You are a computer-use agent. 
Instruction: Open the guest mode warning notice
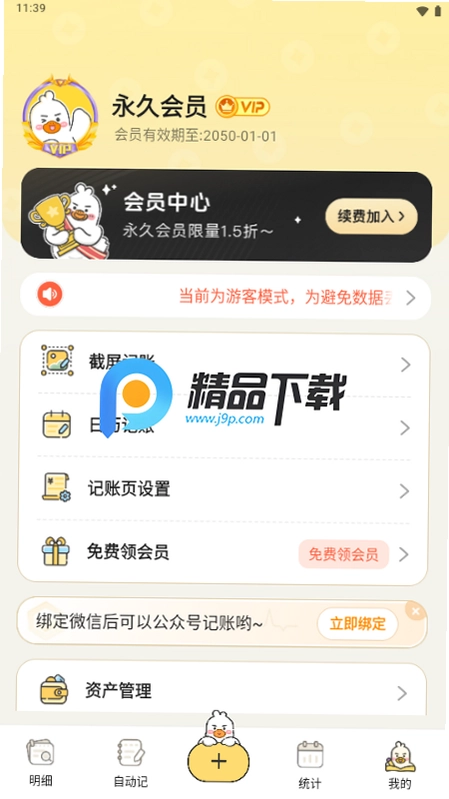(x=225, y=297)
